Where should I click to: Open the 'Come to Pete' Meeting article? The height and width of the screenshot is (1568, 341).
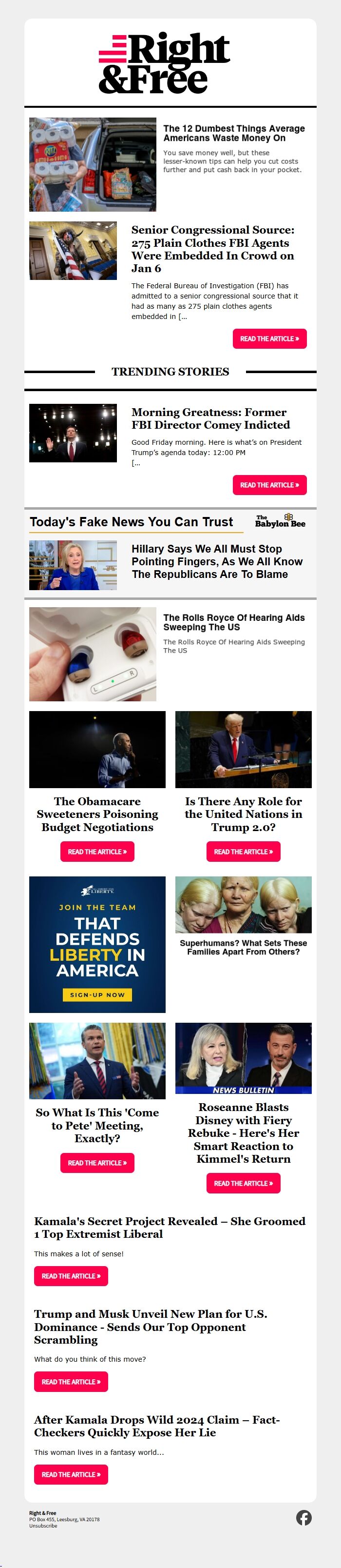point(97,1162)
